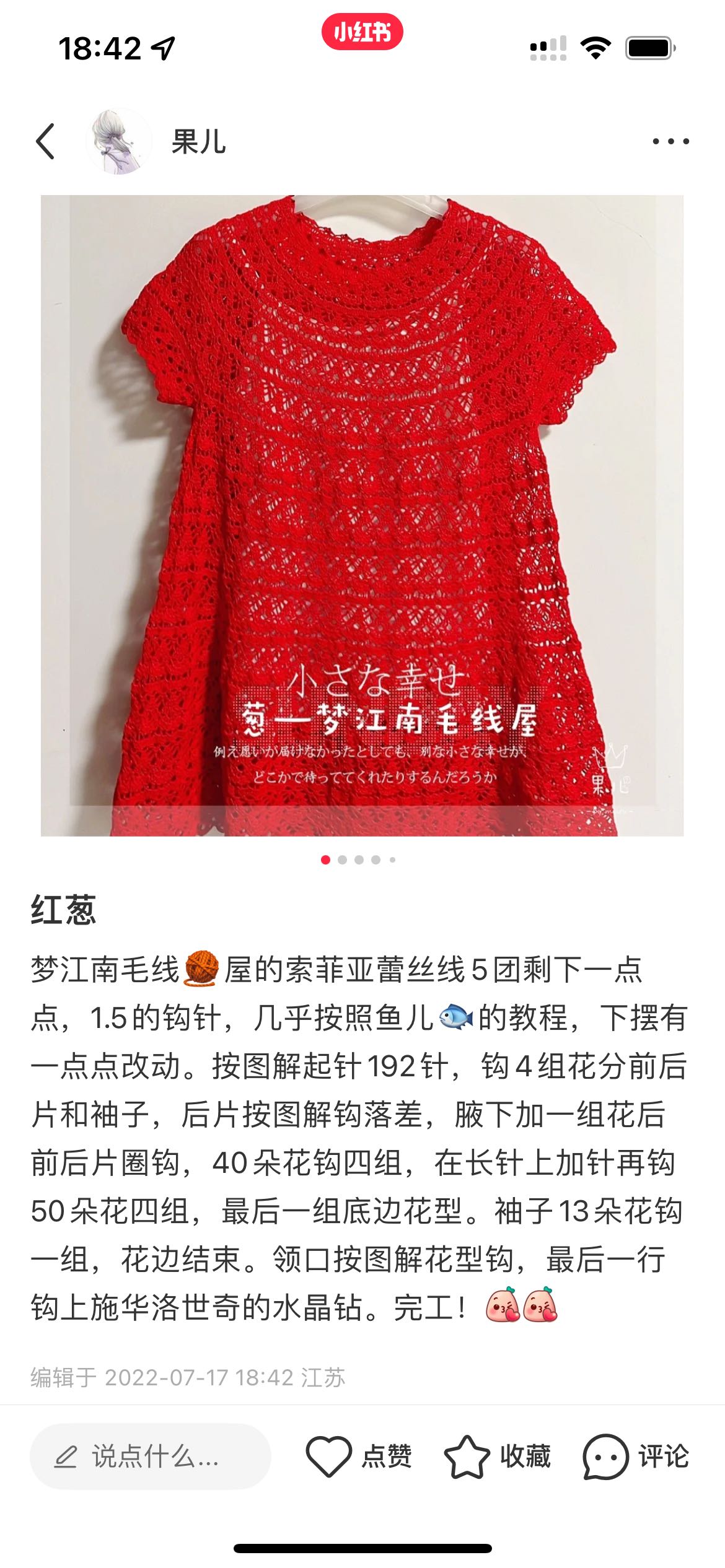Open the username 果儿

(198, 142)
